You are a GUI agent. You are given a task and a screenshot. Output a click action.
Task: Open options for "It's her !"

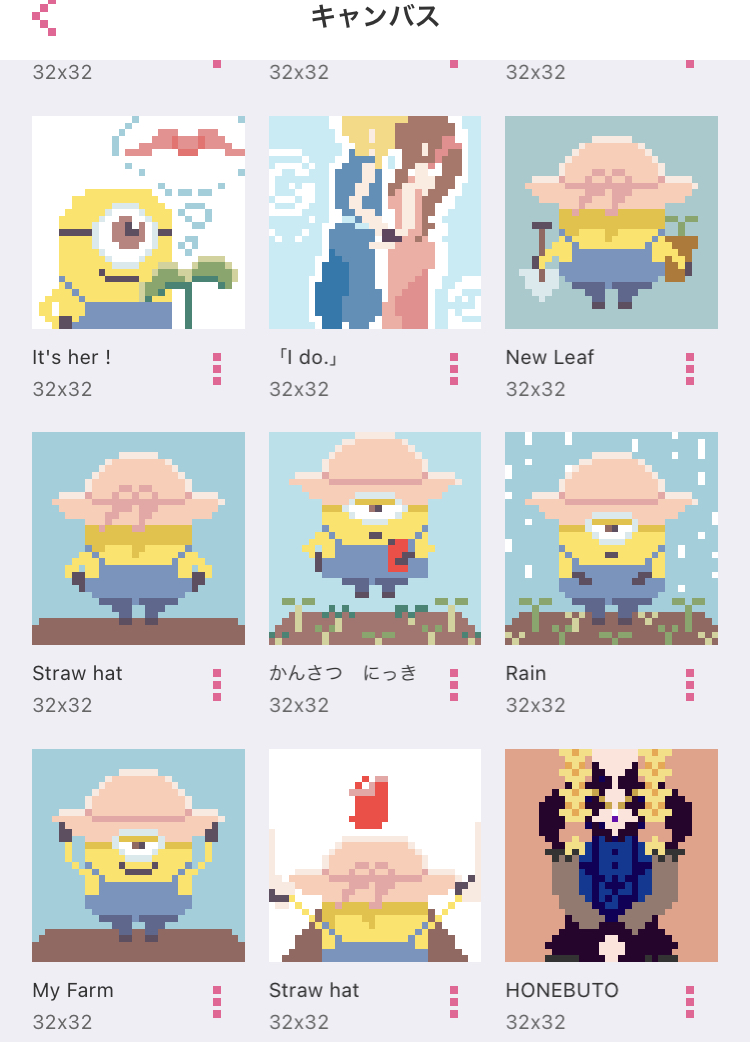click(x=217, y=369)
